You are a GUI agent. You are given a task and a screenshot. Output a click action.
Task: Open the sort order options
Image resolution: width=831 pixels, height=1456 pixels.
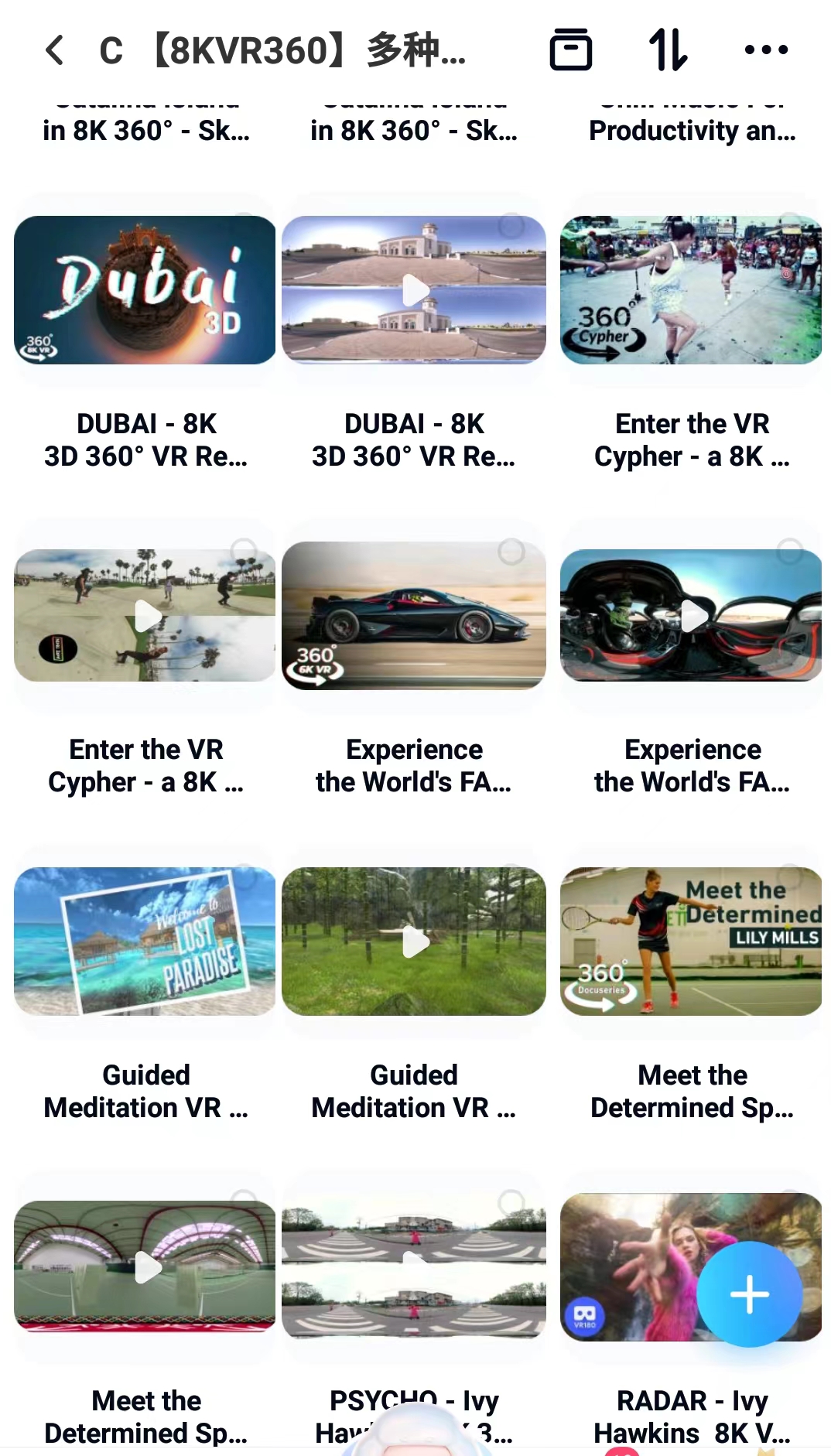(x=668, y=50)
